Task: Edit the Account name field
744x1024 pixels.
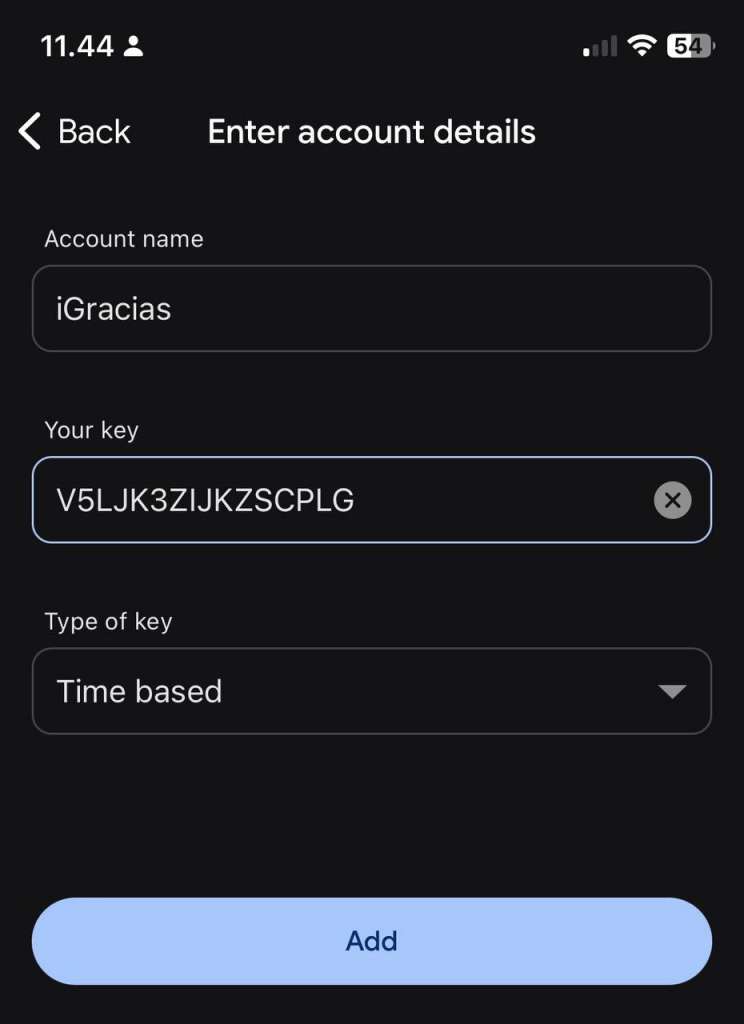Action: [x=371, y=308]
